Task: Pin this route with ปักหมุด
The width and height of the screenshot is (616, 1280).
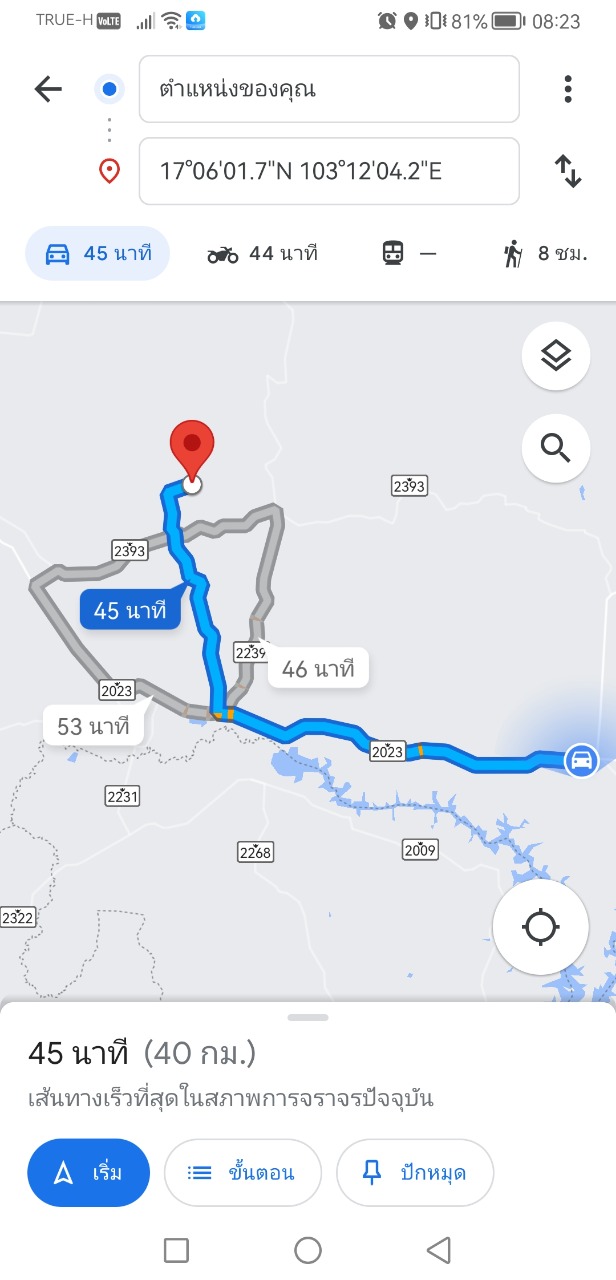Action: (x=415, y=1172)
